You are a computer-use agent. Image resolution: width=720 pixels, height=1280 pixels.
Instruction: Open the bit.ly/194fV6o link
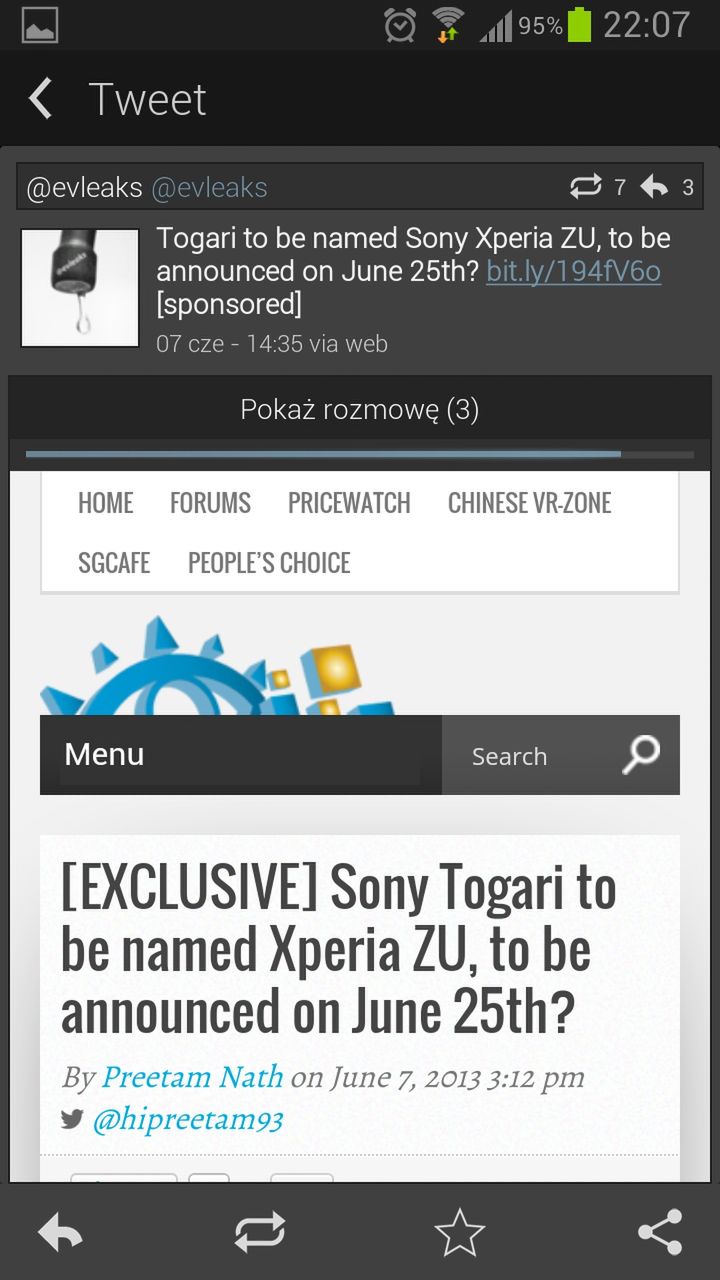573,271
